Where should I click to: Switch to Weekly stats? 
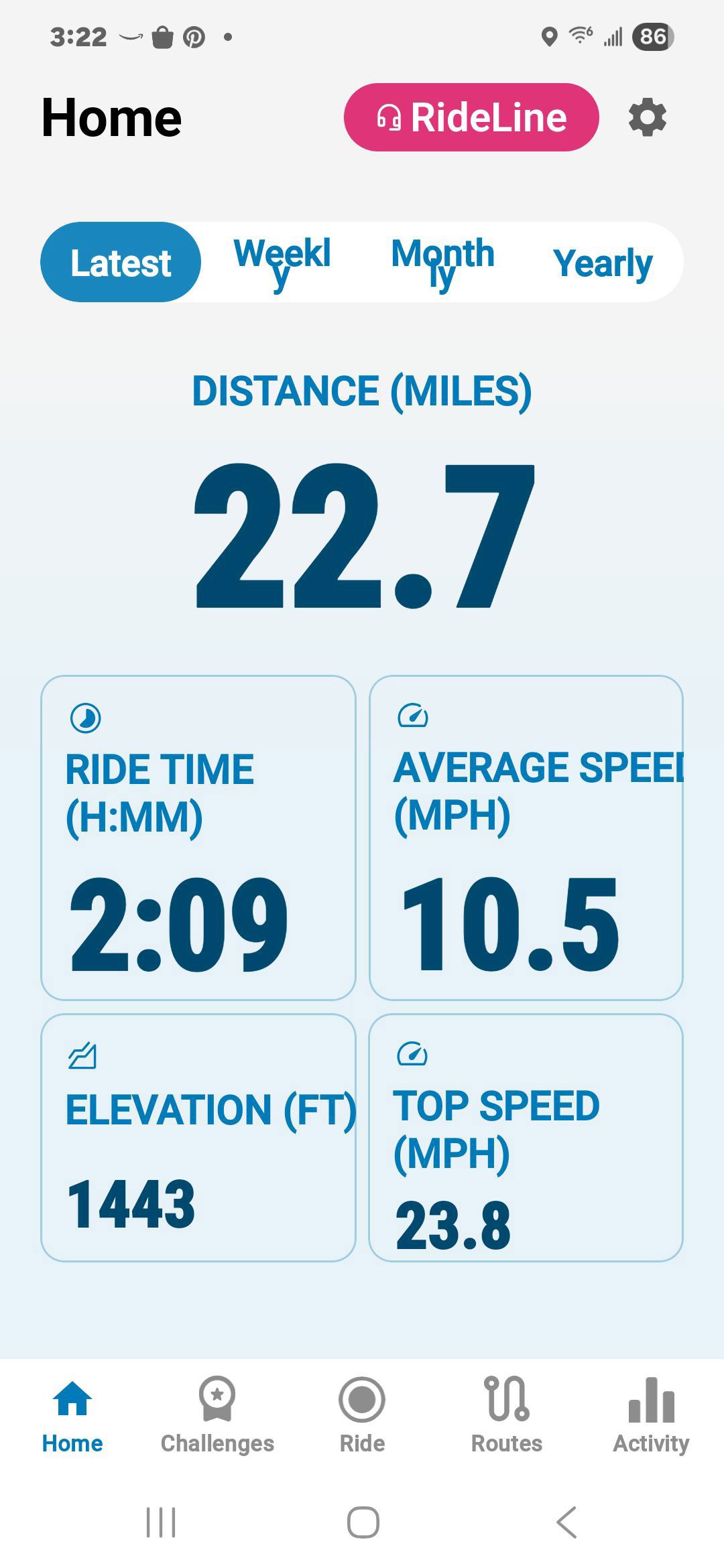point(282,262)
